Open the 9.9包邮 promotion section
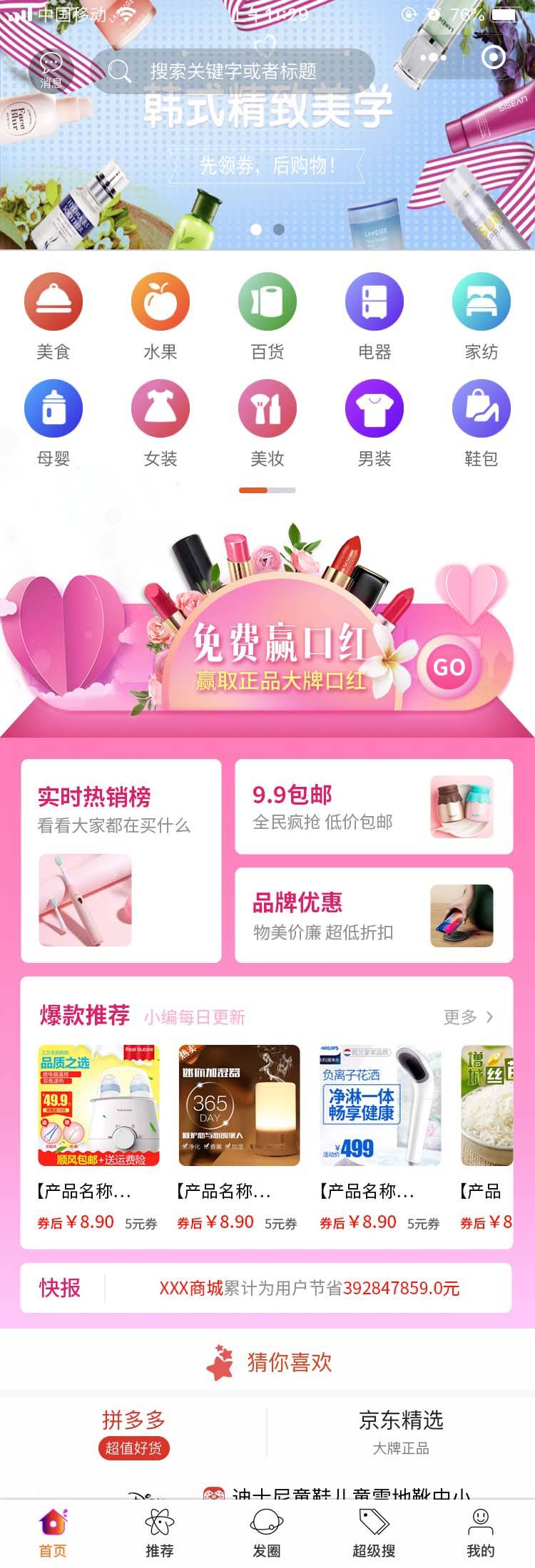Image resolution: width=535 pixels, height=1568 pixels. (x=376, y=805)
